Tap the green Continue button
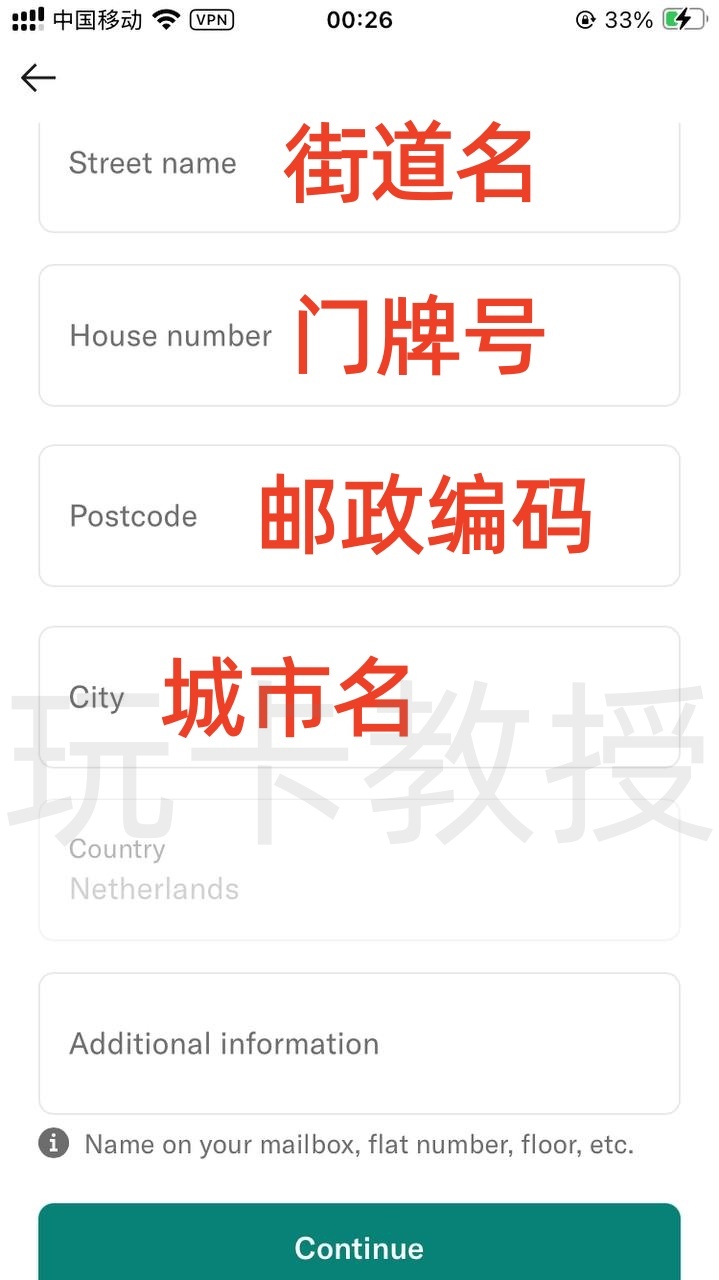Screen dimensions: 719x1280 pyautogui.click(x=359, y=1245)
